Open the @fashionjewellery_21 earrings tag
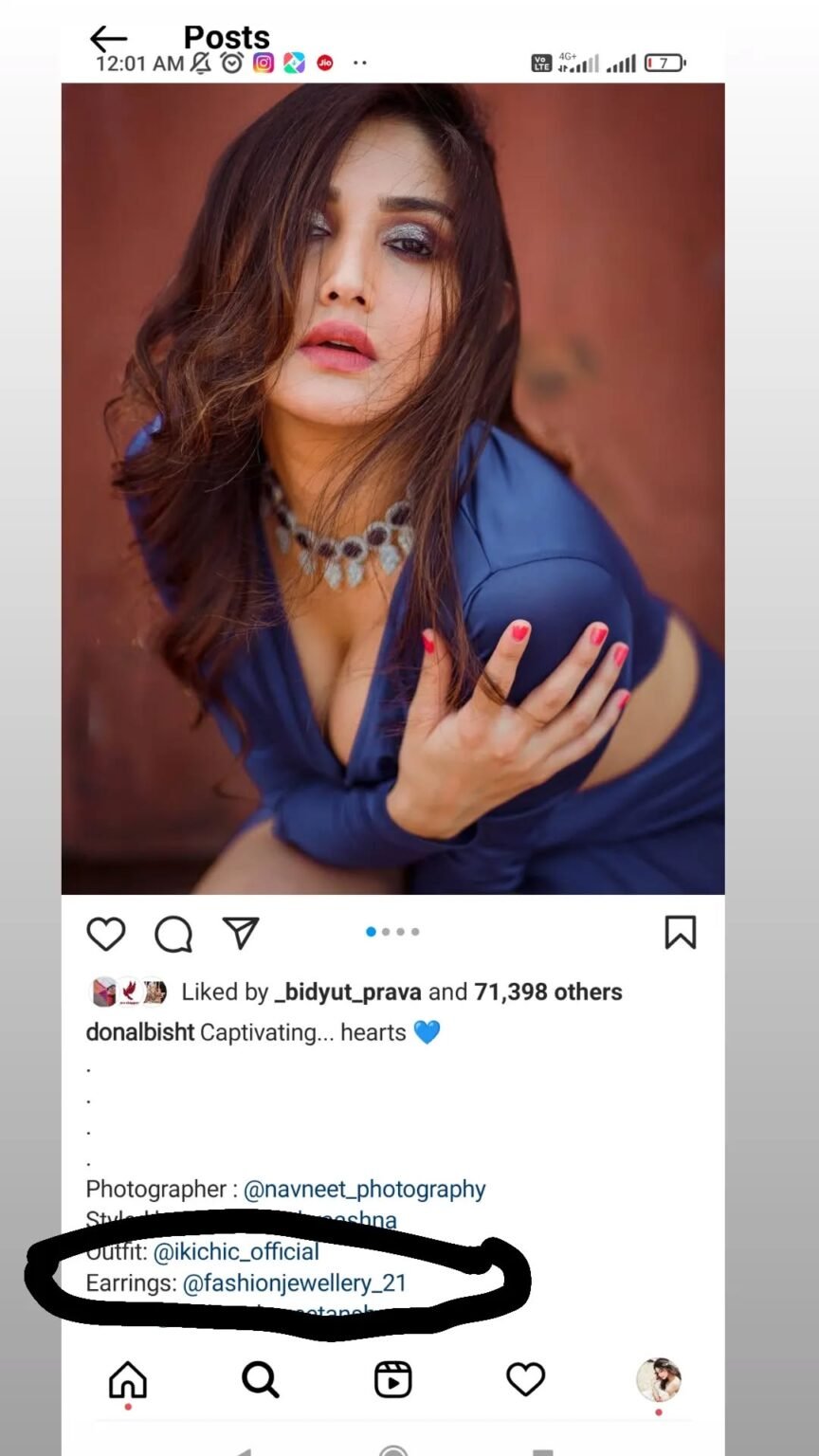 pyautogui.click(x=294, y=1283)
